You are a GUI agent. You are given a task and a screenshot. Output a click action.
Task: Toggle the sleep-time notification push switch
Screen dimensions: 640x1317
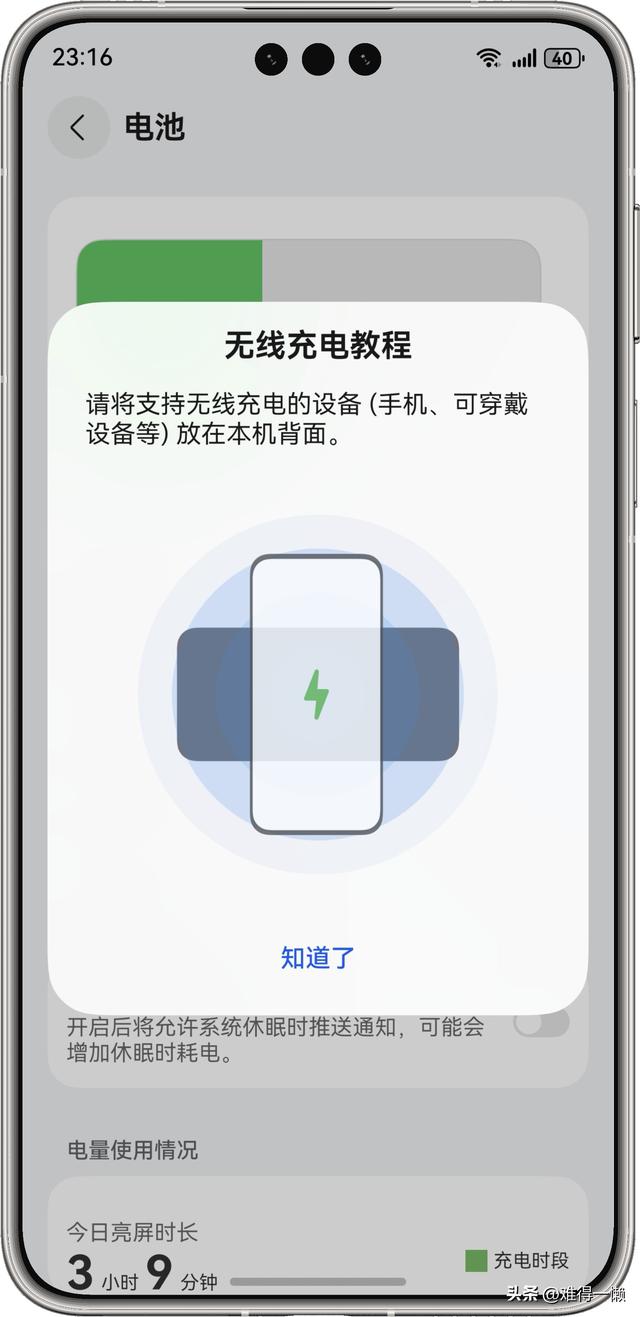[541, 1023]
